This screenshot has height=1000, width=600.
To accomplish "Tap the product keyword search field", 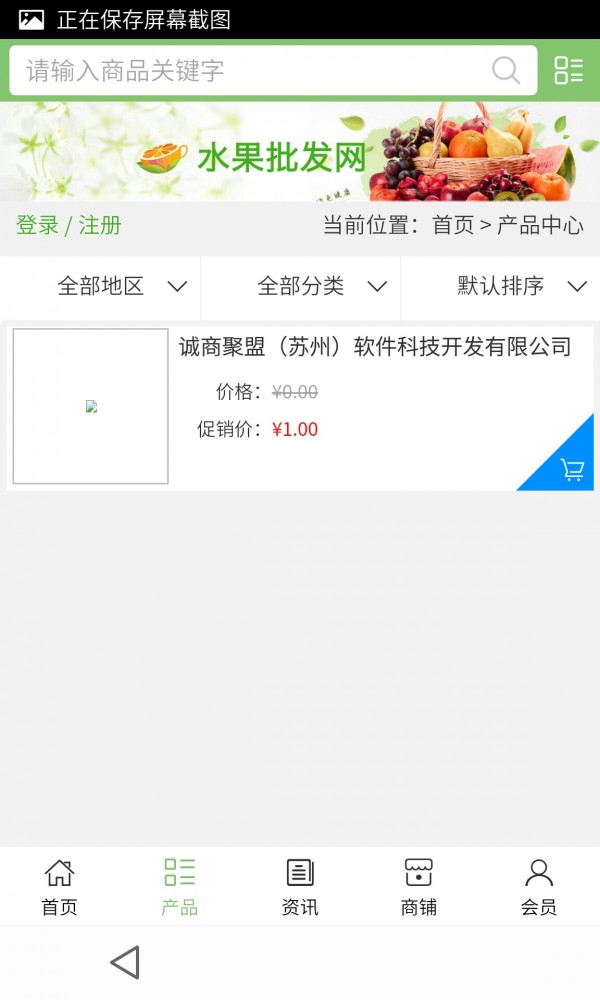I will click(250, 71).
